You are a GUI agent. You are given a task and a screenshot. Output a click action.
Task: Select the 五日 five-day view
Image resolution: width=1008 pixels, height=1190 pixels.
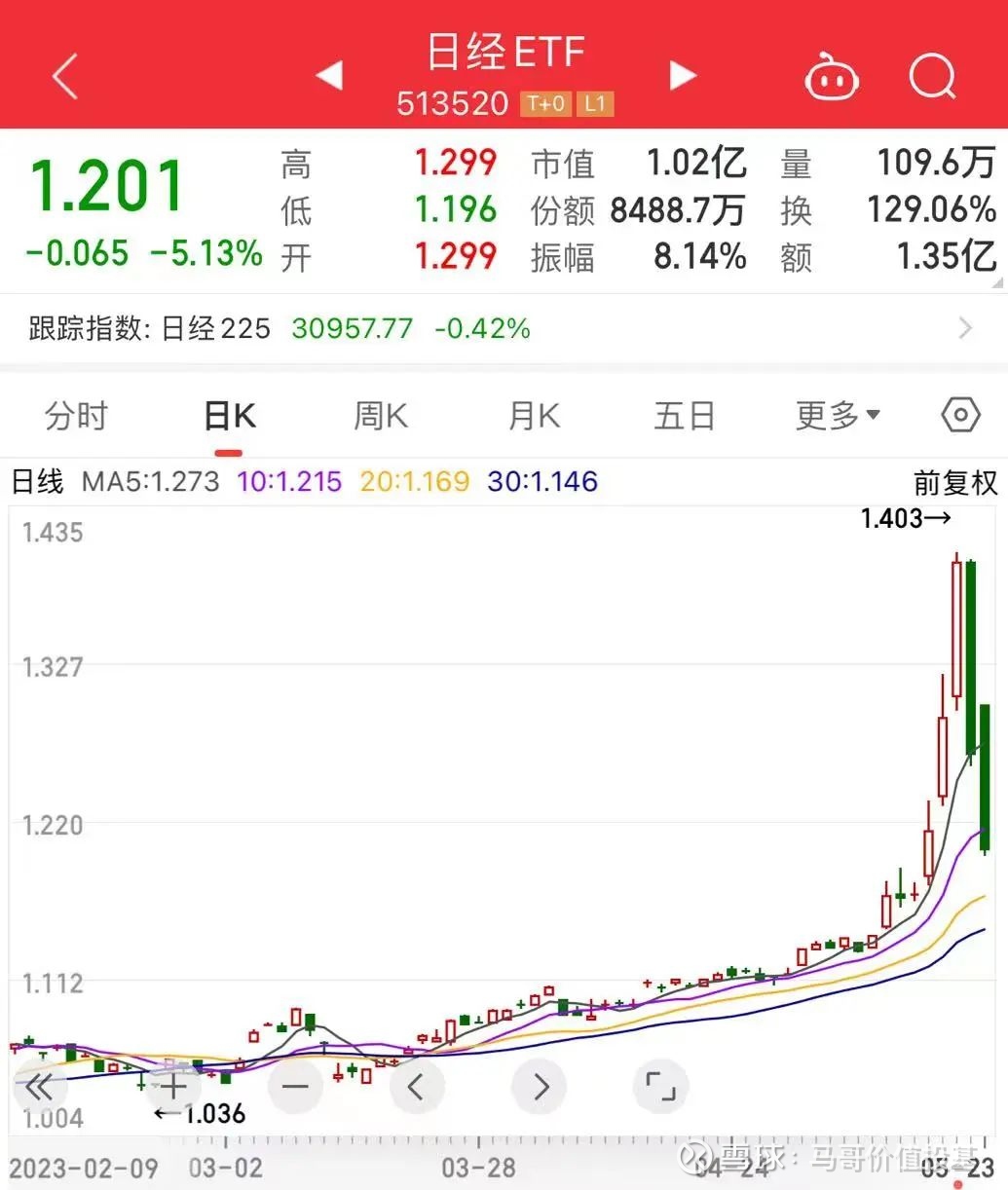click(x=684, y=414)
